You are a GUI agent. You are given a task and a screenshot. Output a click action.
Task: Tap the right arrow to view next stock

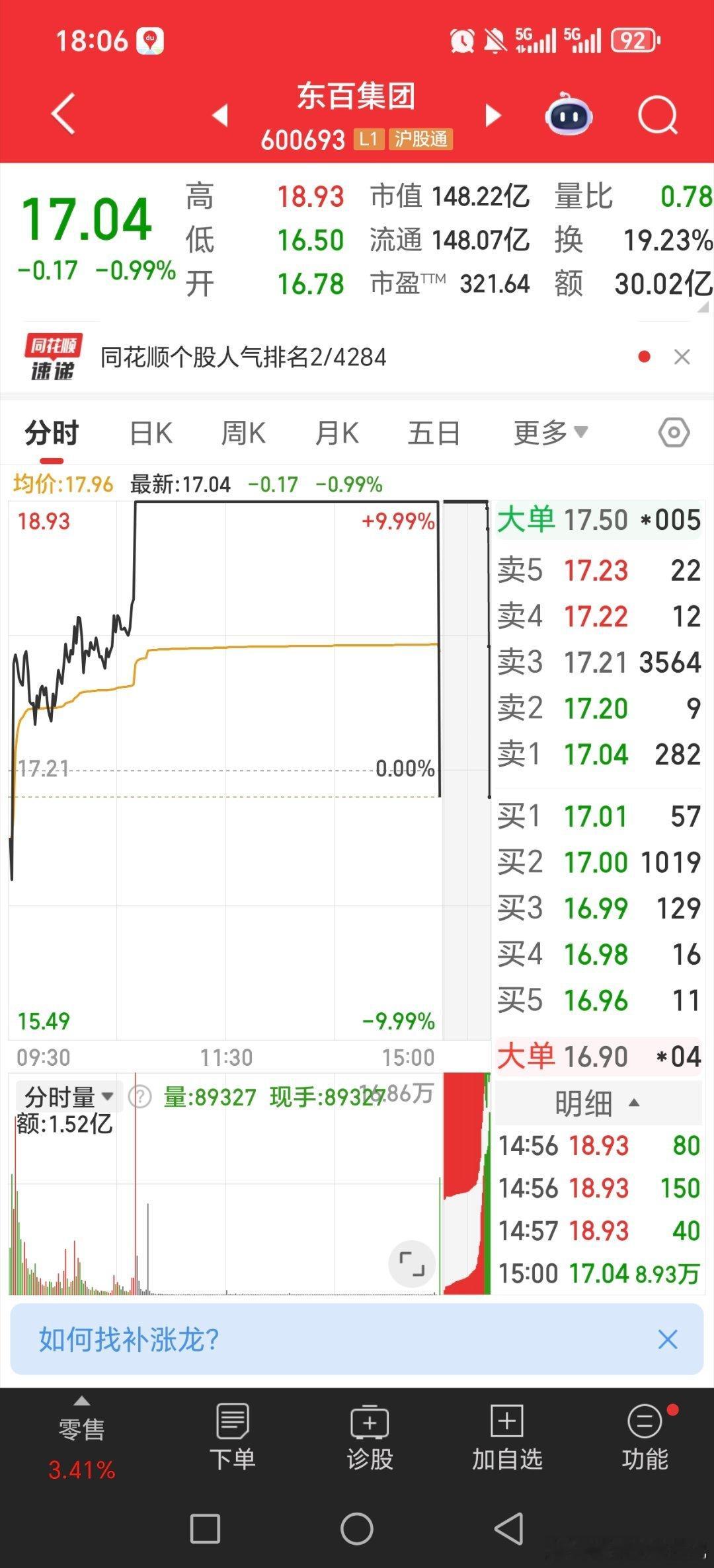[x=493, y=114]
